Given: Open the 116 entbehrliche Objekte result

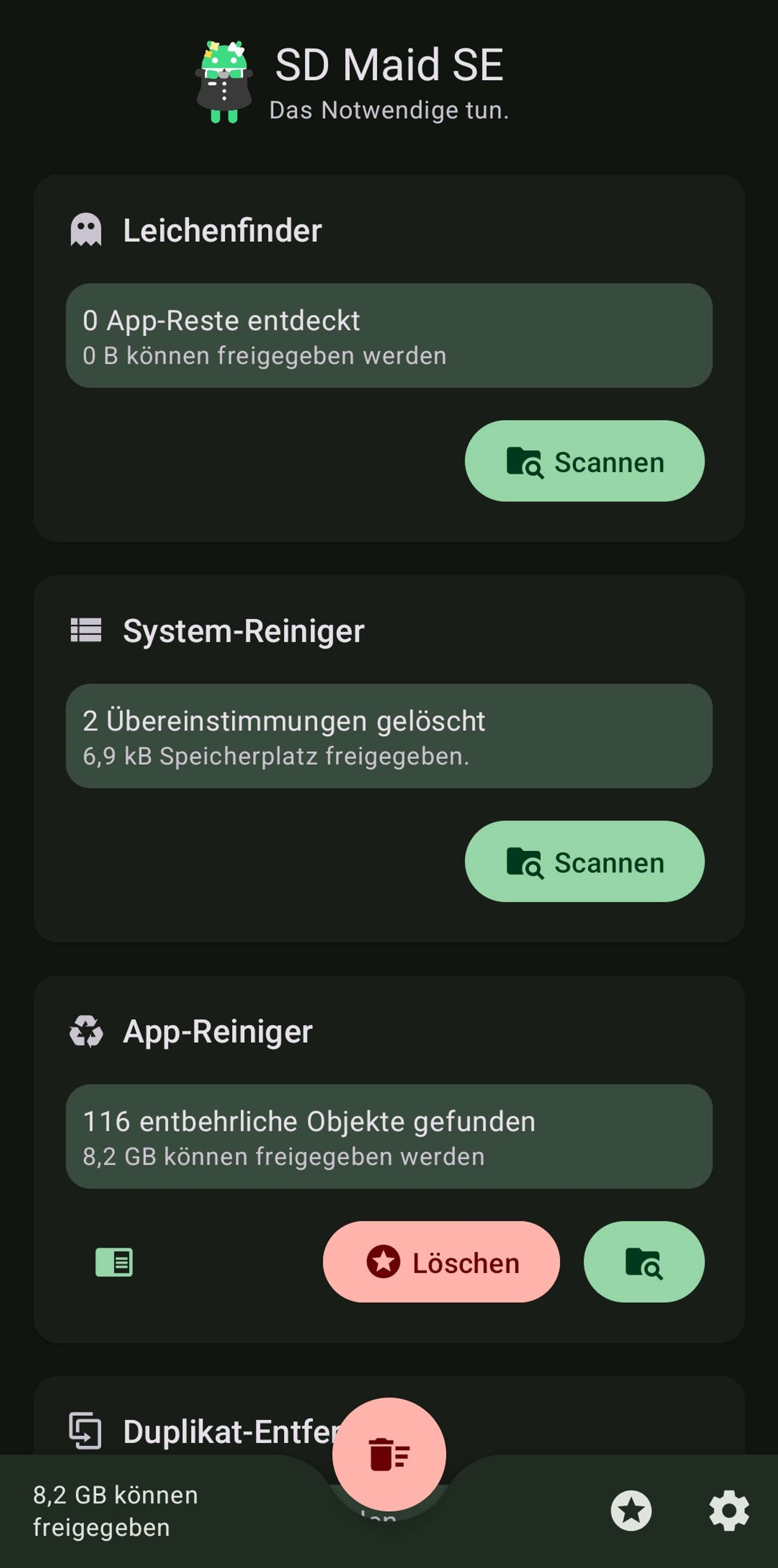Looking at the screenshot, I should (x=389, y=1137).
